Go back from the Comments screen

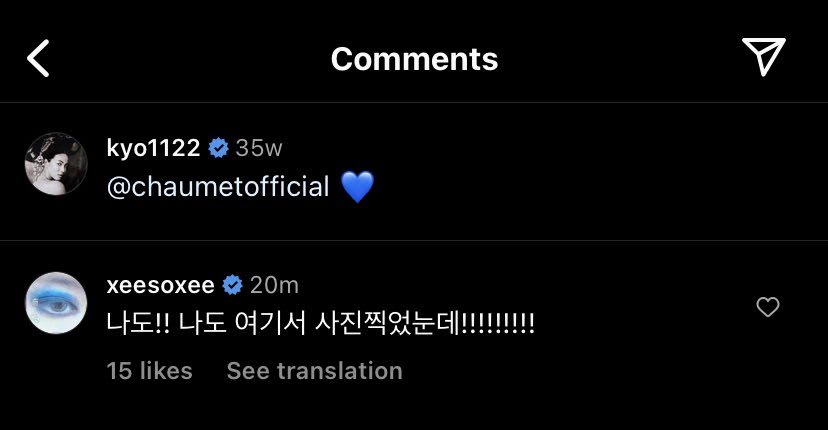[x=38, y=59]
